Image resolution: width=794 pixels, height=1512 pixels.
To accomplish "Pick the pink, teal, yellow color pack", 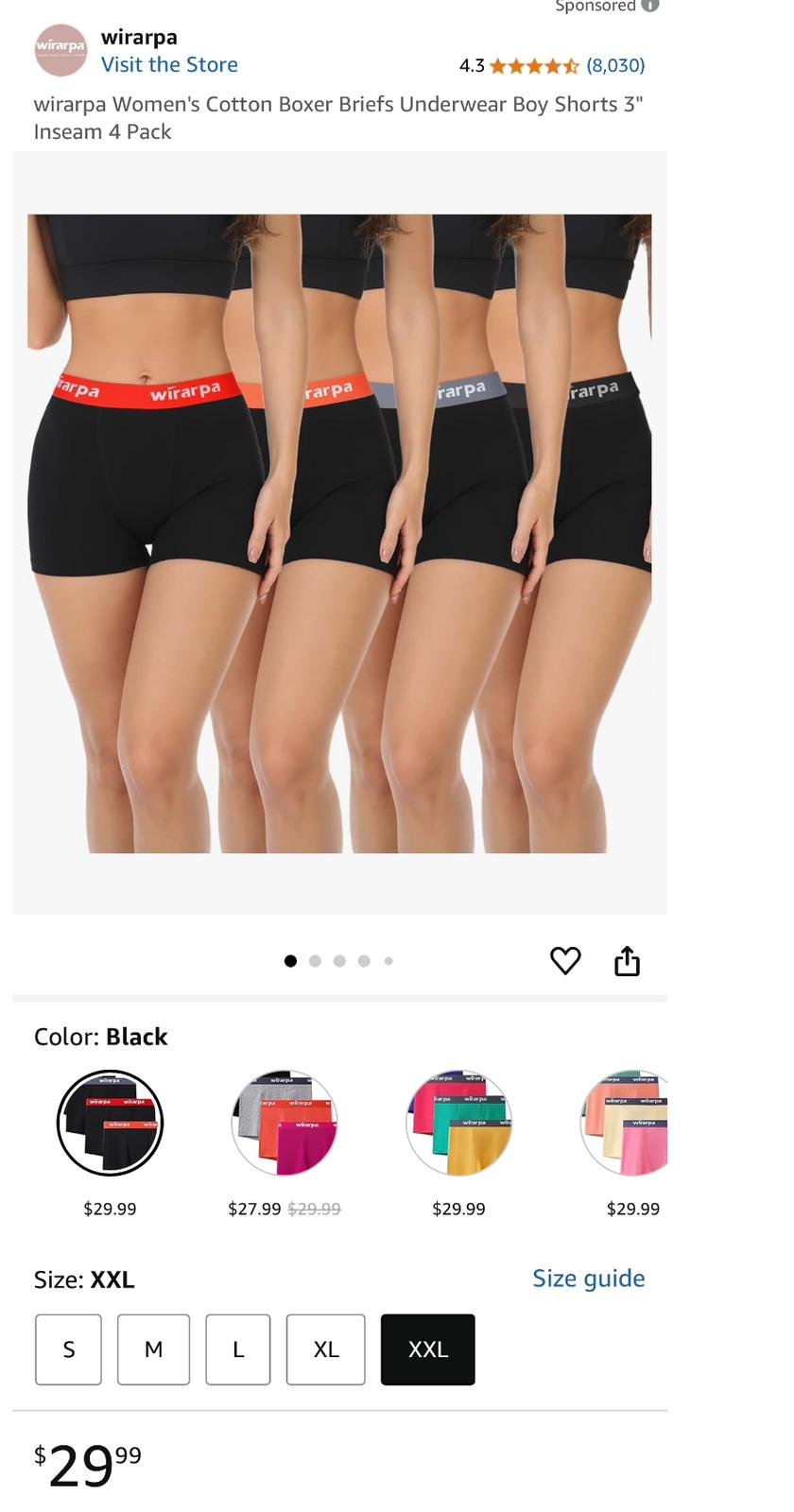I will point(458,1123).
